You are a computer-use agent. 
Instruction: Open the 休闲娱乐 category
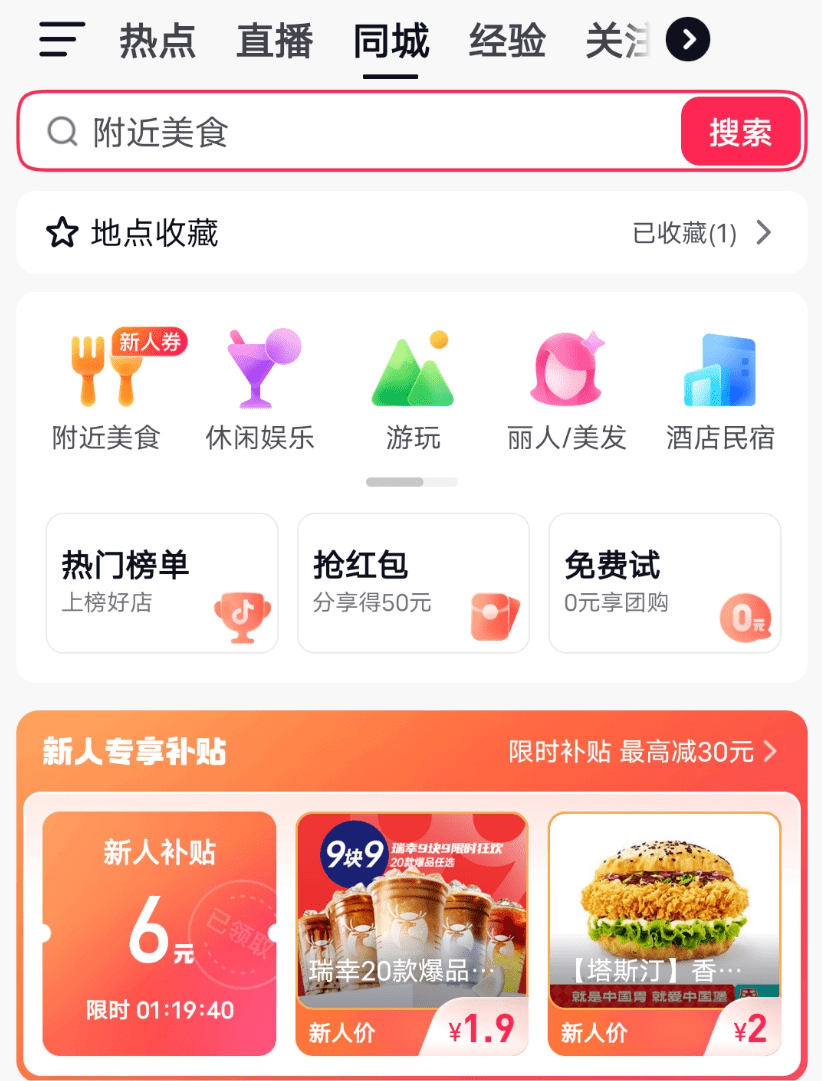pyautogui.click(x=260, y=390)
